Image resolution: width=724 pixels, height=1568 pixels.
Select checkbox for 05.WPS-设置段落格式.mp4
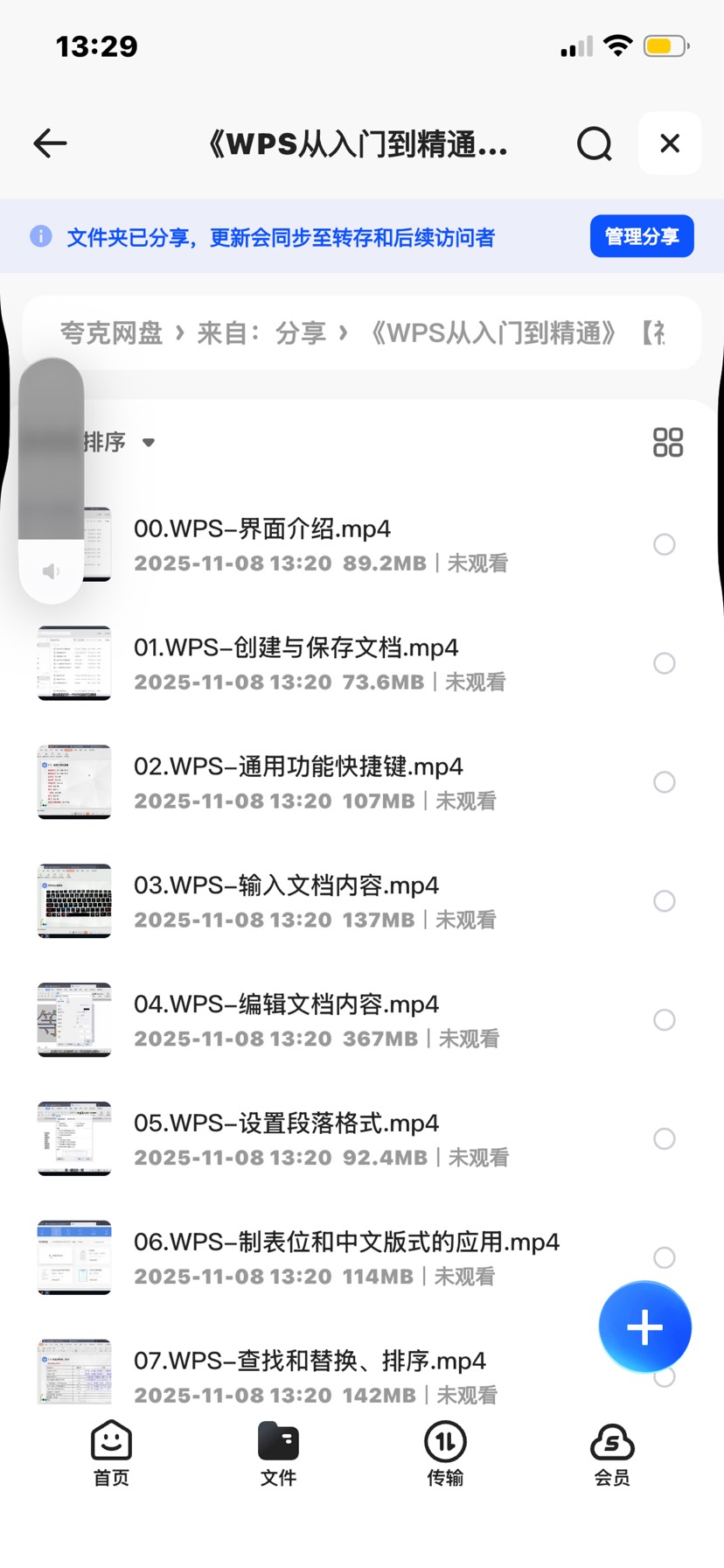[665, 1138]
